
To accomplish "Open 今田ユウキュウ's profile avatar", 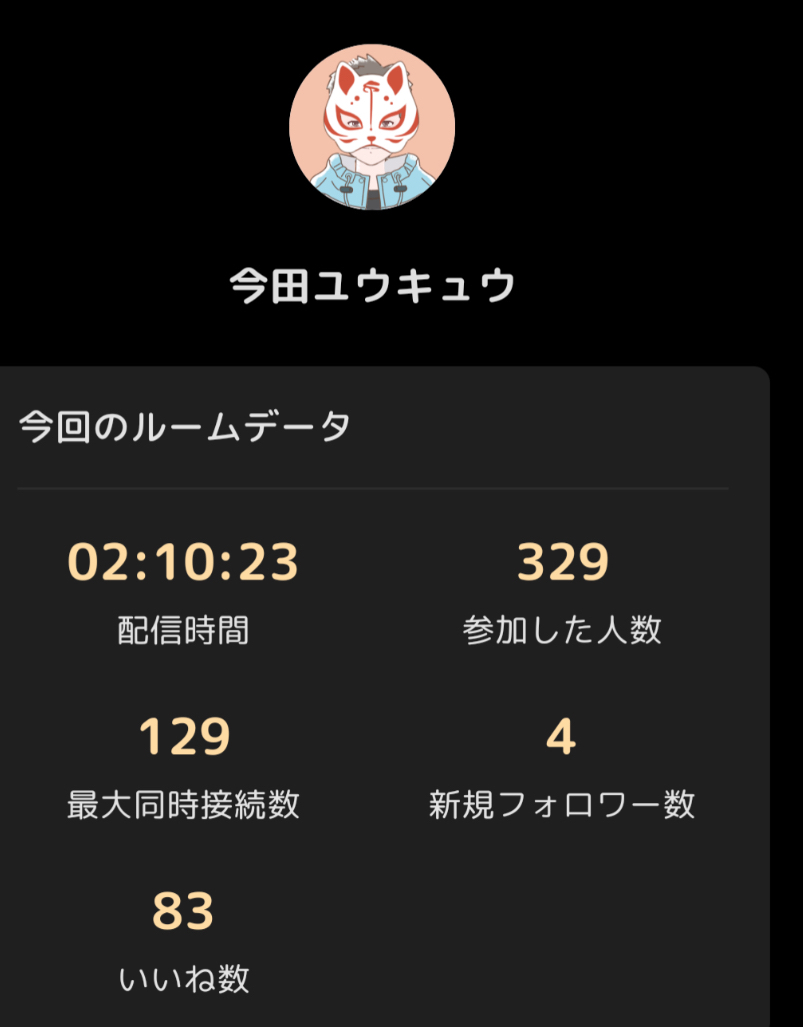I will pos(372,127).
